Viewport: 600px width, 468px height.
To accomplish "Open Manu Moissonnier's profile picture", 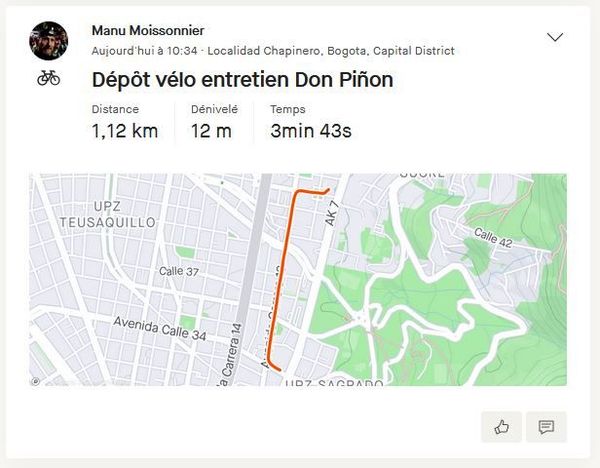I will (49, 41).
